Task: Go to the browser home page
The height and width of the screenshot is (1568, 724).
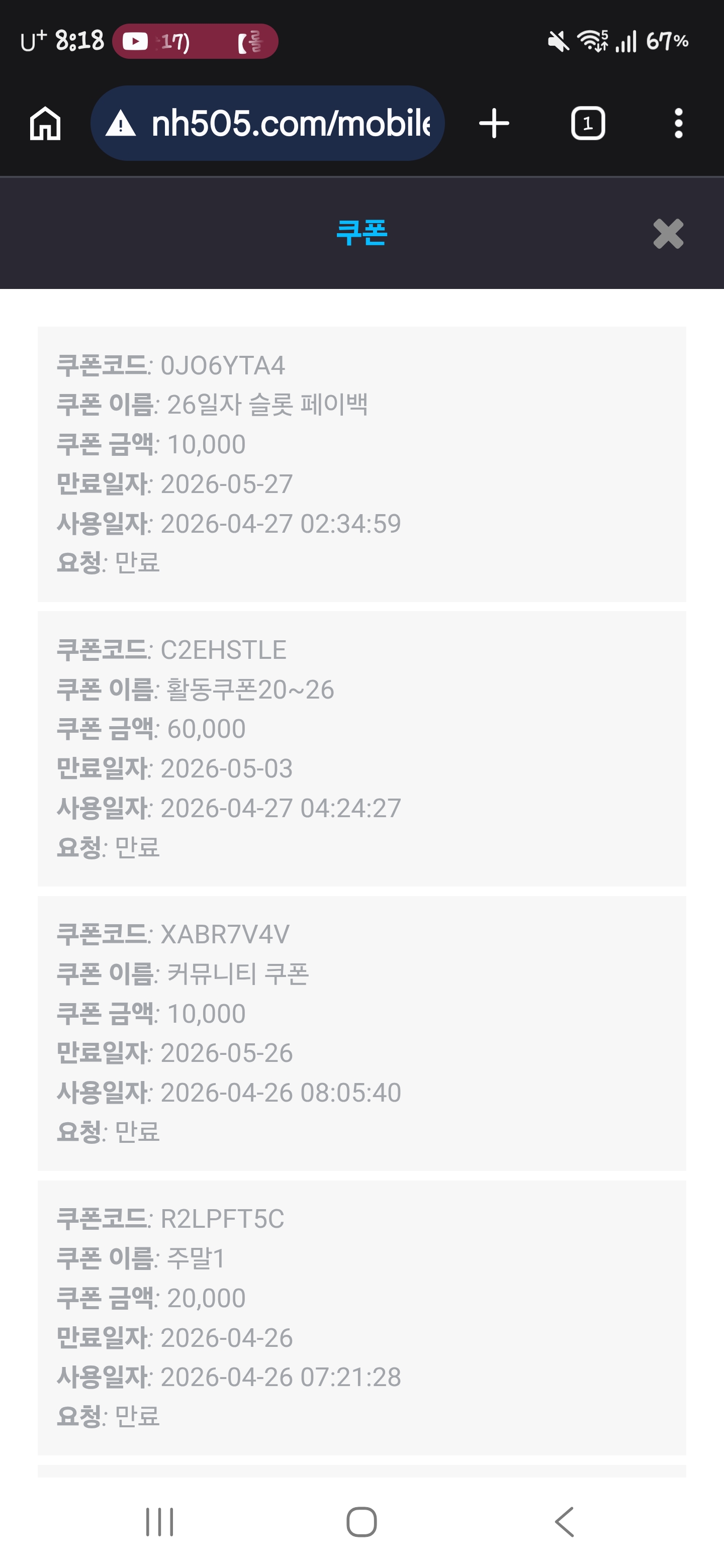Action: click(x=45, y=124)
